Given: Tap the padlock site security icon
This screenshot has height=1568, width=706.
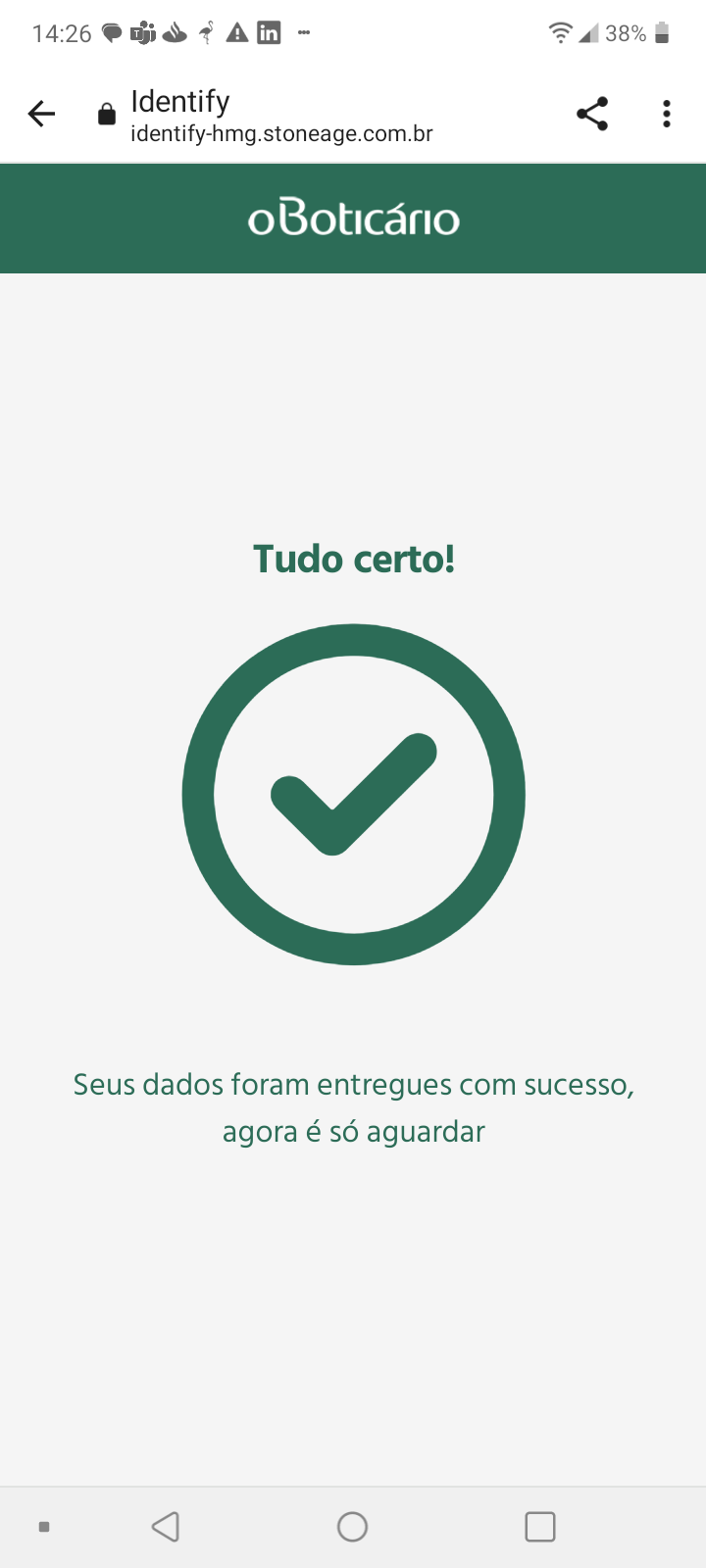Looking at the screenshot, I should (105, 114).
